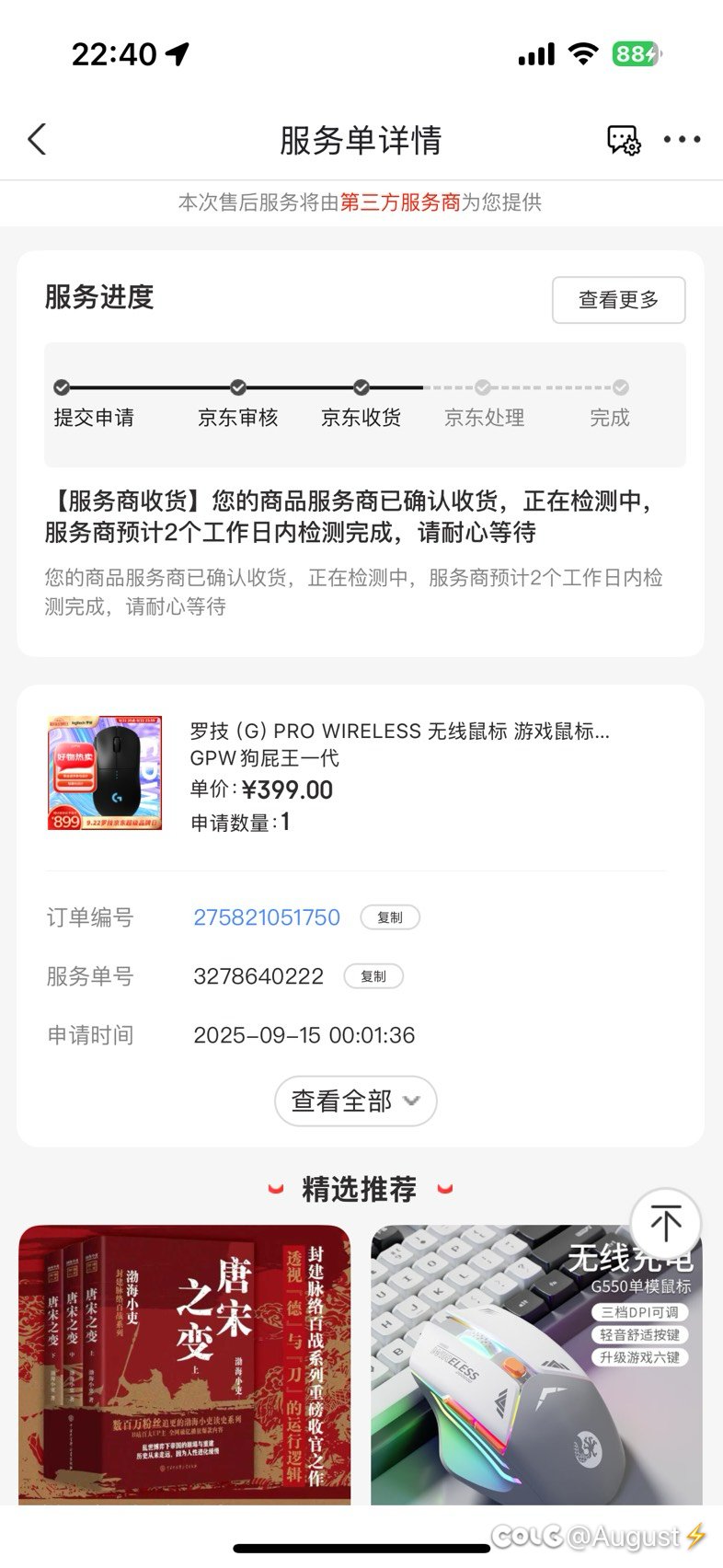Viewport: 723px width, 1568px height.
Task: Go back from the service order details
Action: coord(37,140)
